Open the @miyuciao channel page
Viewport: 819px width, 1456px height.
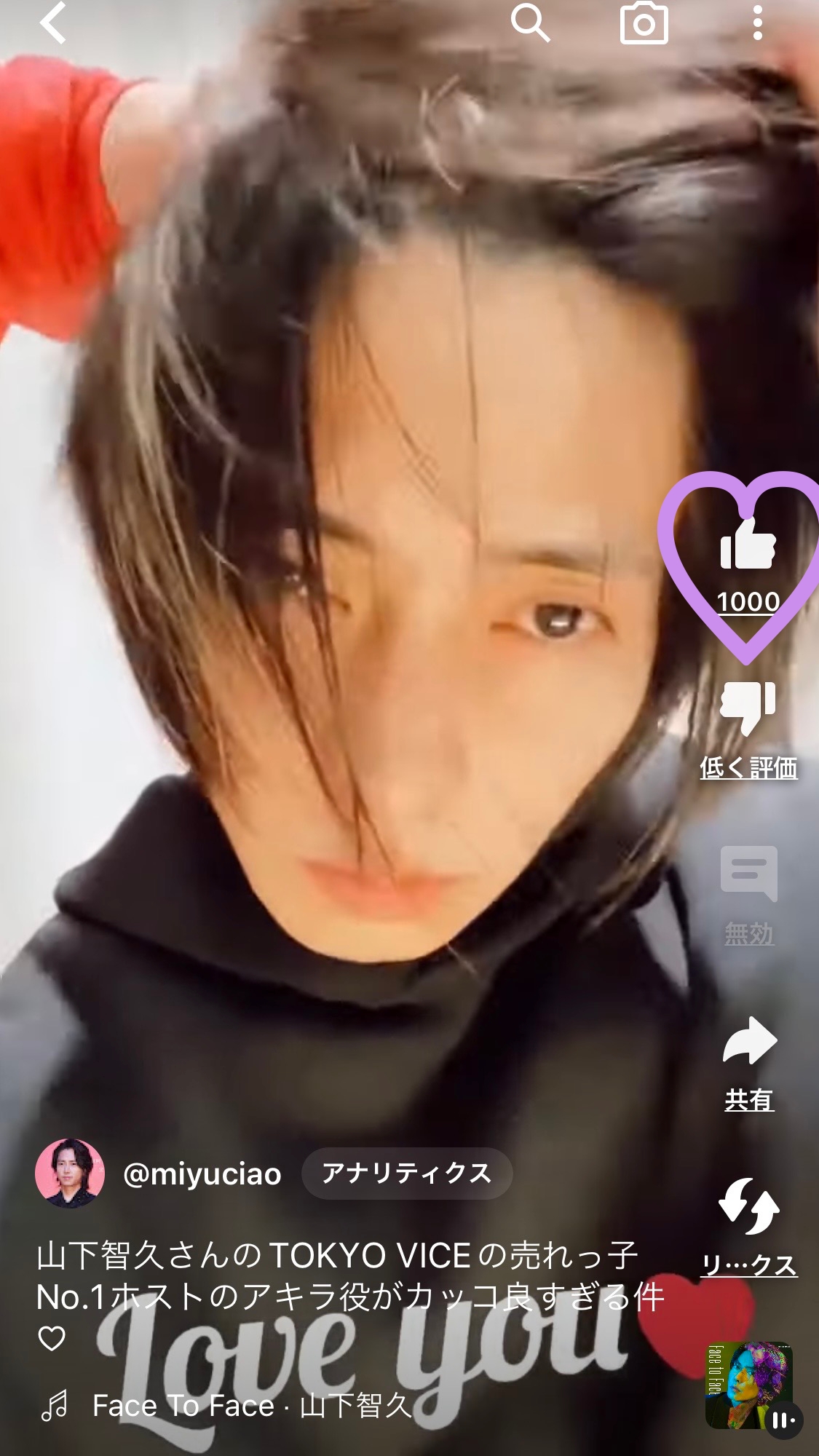click(x=202, y=1174)
